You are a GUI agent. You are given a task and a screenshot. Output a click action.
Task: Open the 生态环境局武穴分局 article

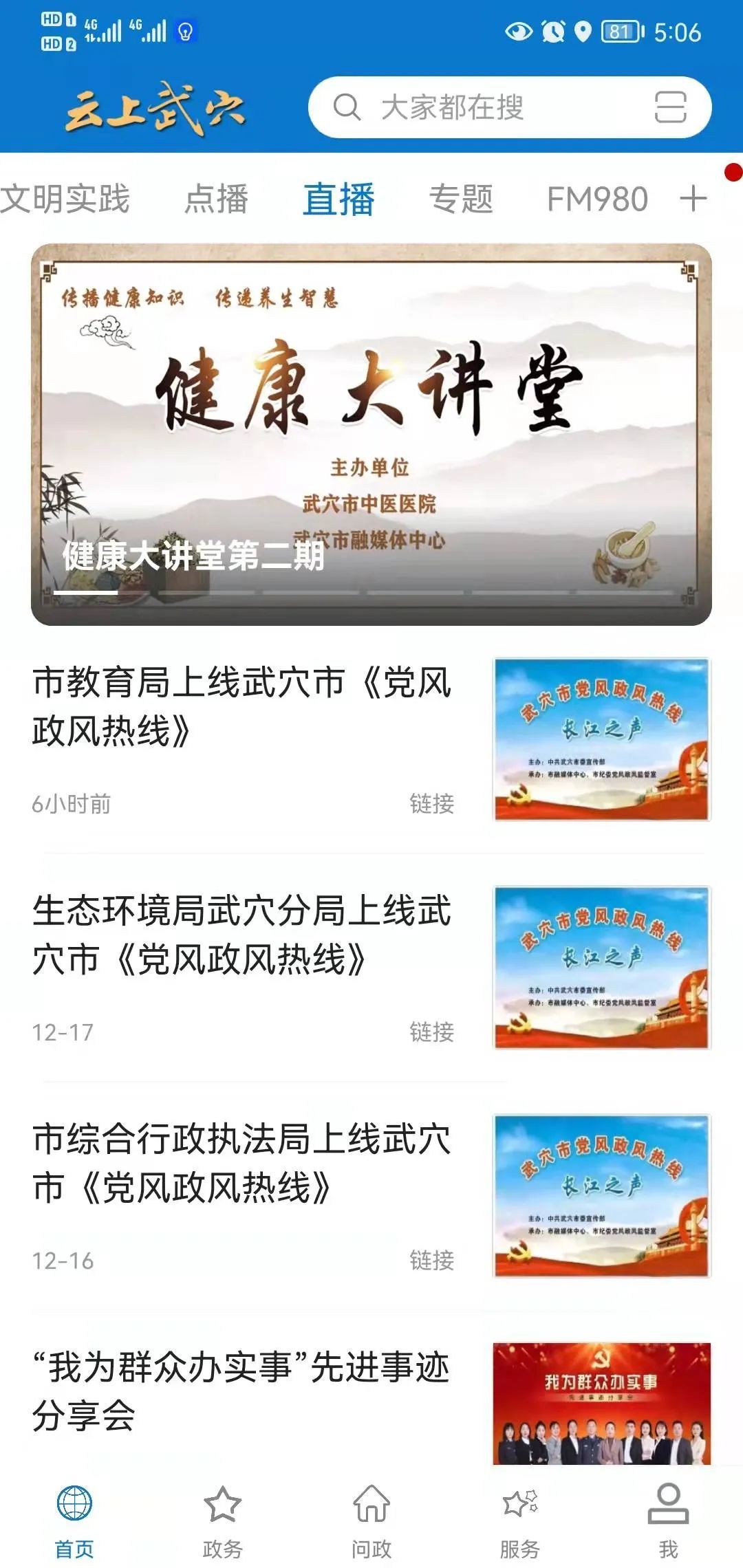(242, 935)
